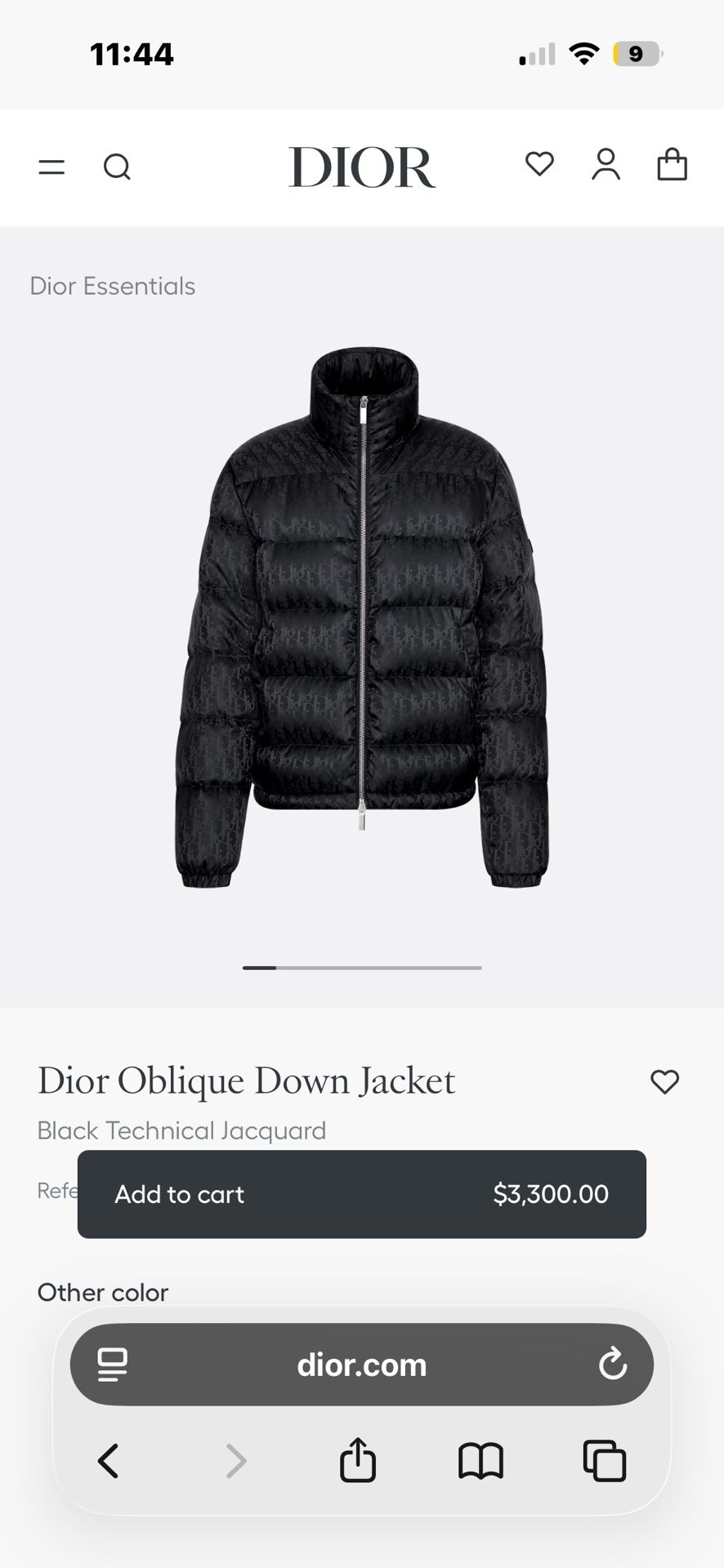This screenshot has width=724, height=1568.
Task: Open the shopping bag icon
Action: point(672,165)
